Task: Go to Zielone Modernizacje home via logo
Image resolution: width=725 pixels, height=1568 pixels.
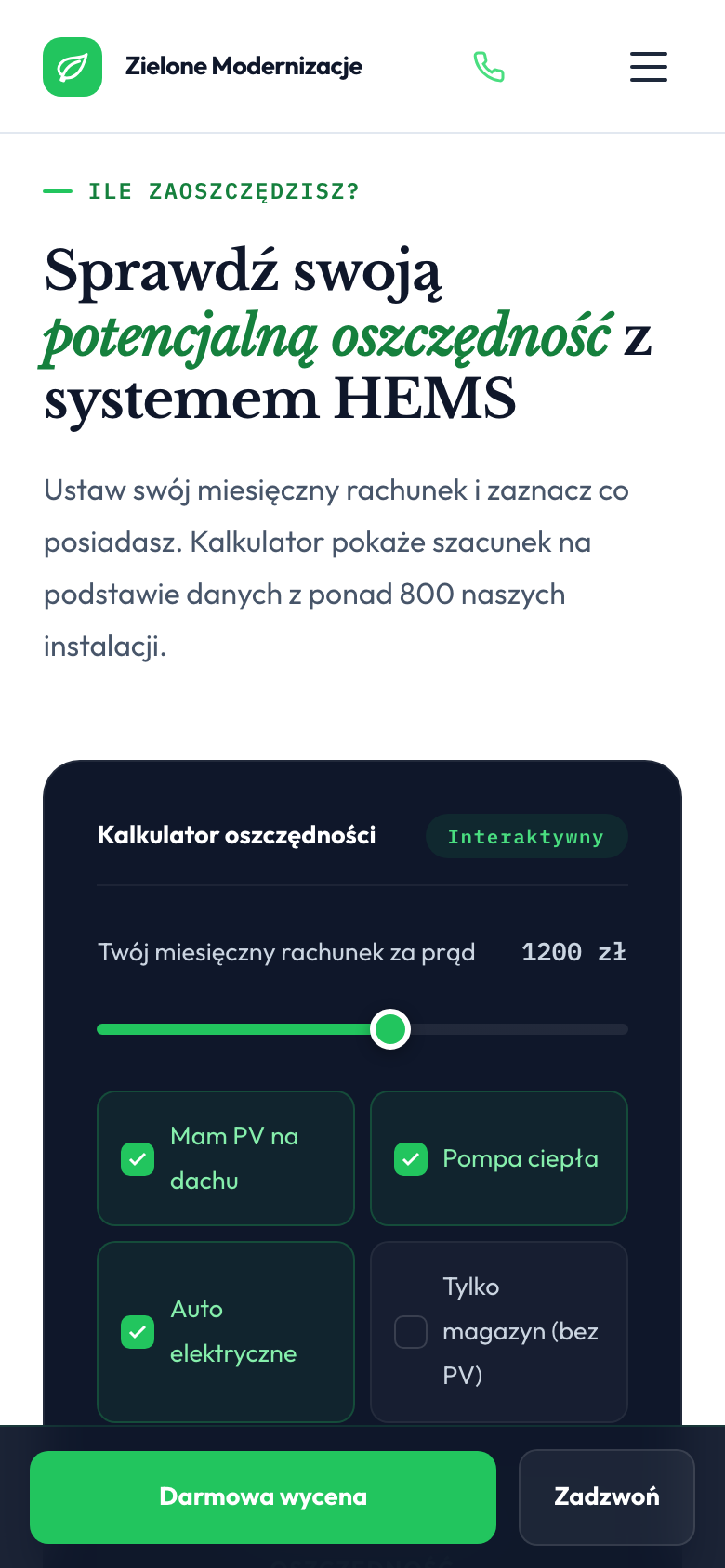Action: pos(203,67)
